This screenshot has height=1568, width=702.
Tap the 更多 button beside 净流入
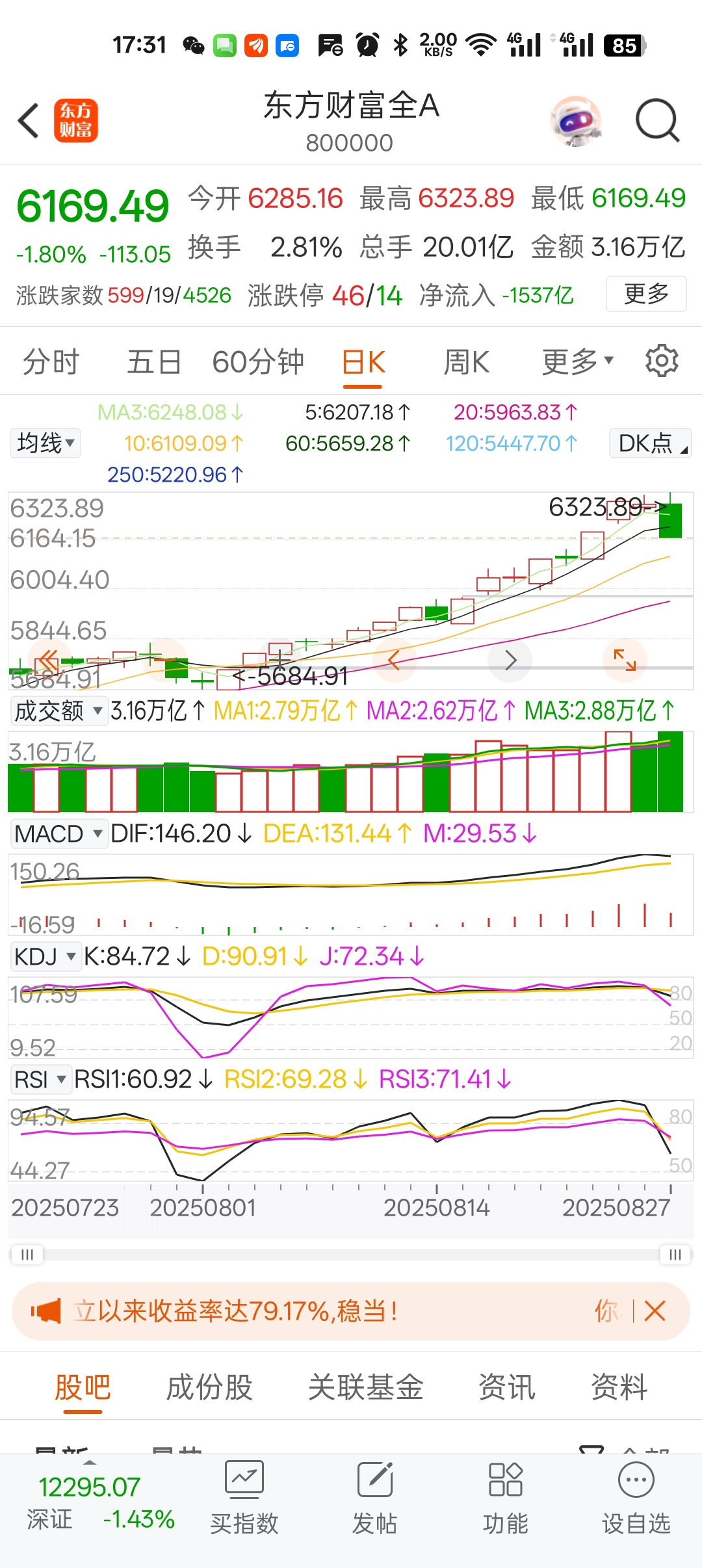646,294
